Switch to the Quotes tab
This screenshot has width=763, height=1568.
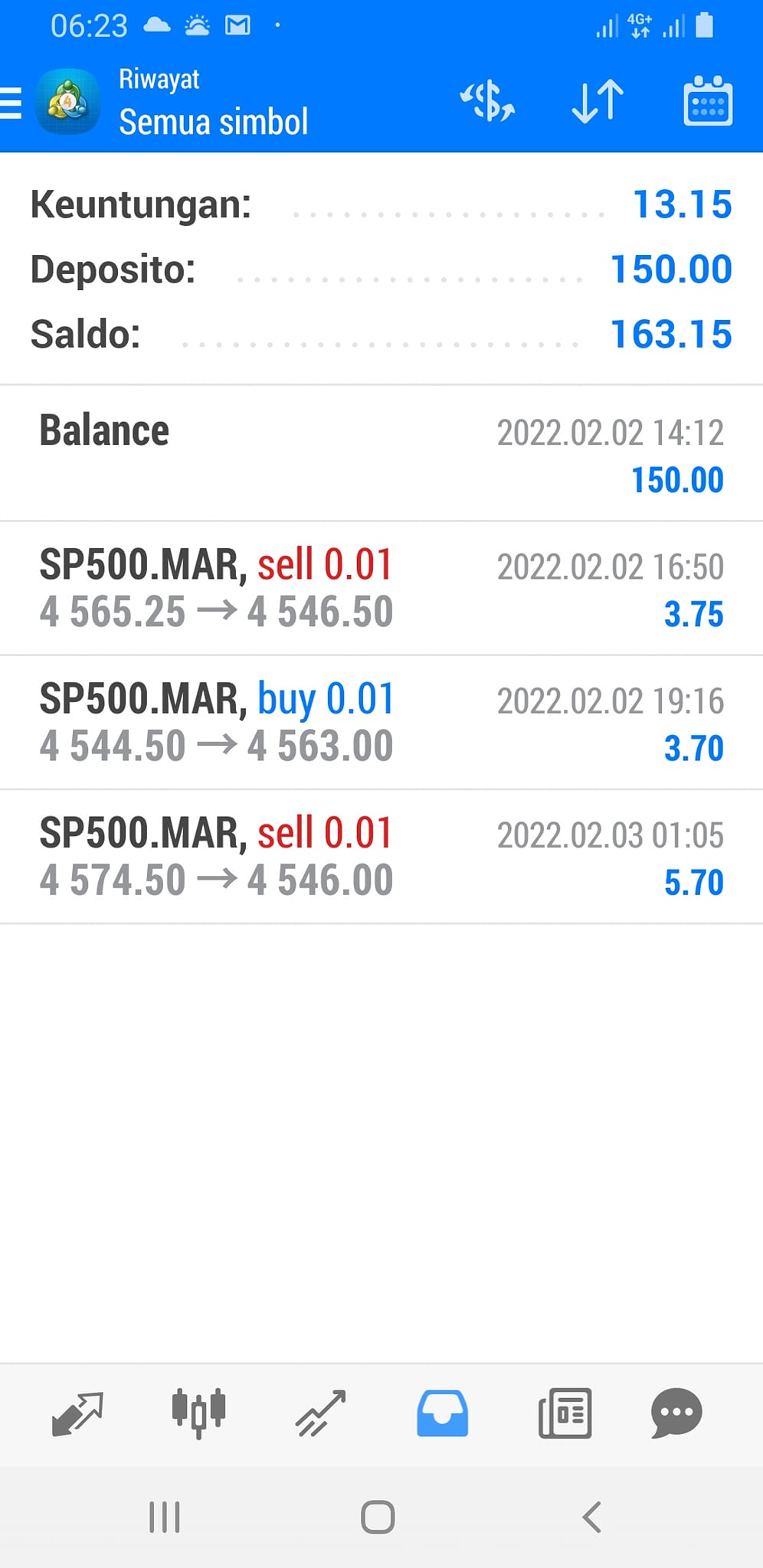[x=77, y=1413]
